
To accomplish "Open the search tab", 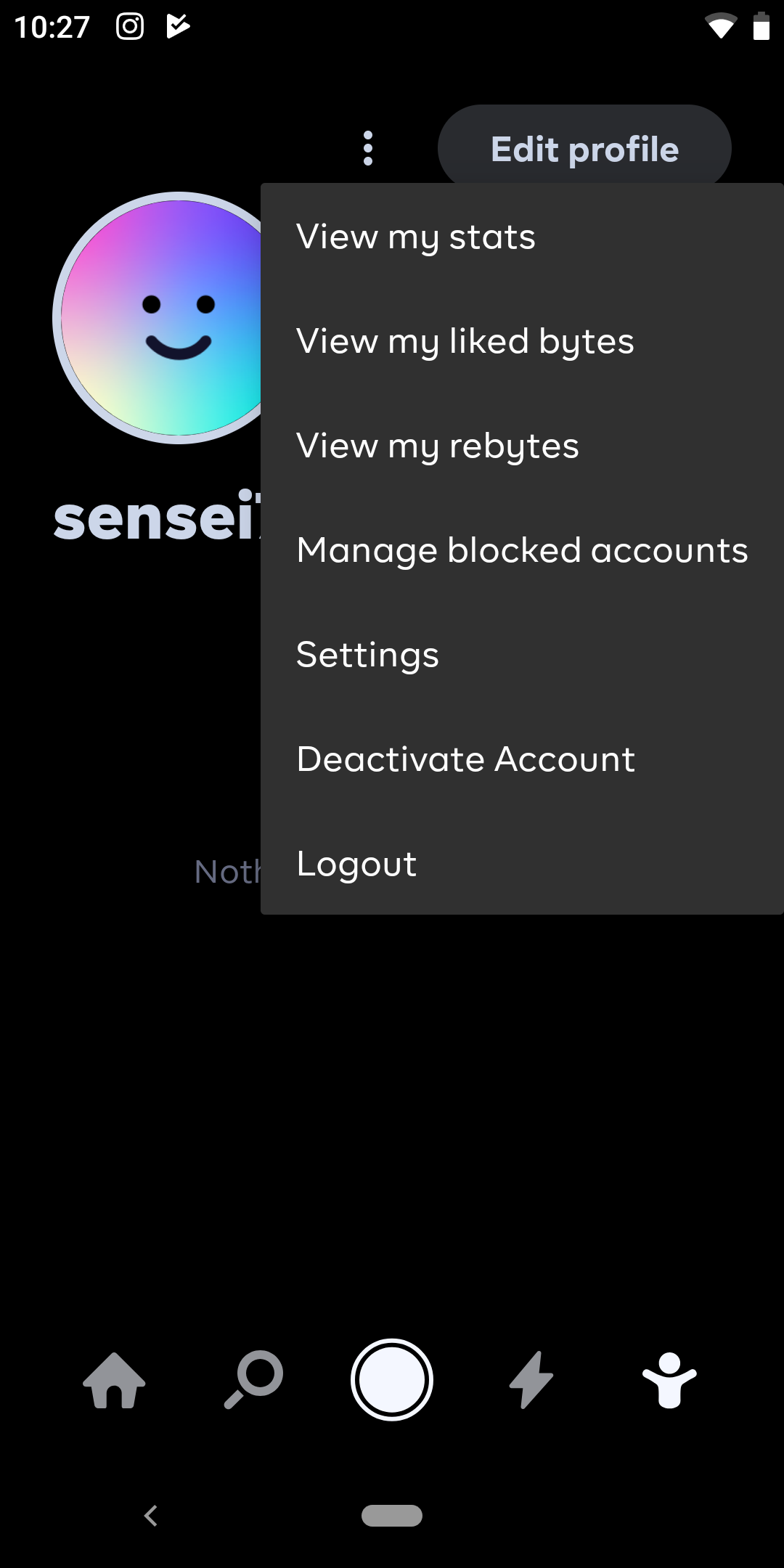I will tap(253, 1380).
